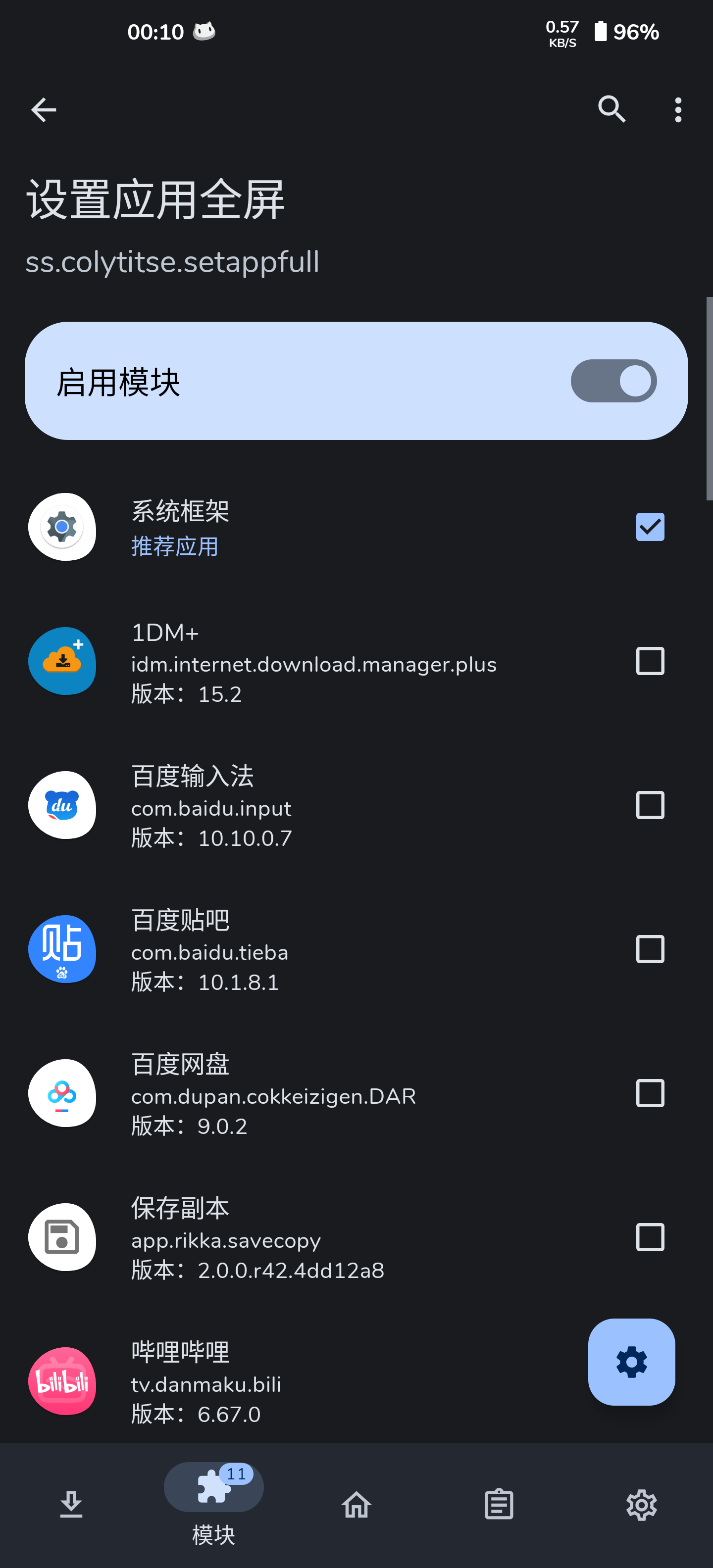
Task: Enable the 百度网盘 checkbox
Action: click(x=650, y=1093)
